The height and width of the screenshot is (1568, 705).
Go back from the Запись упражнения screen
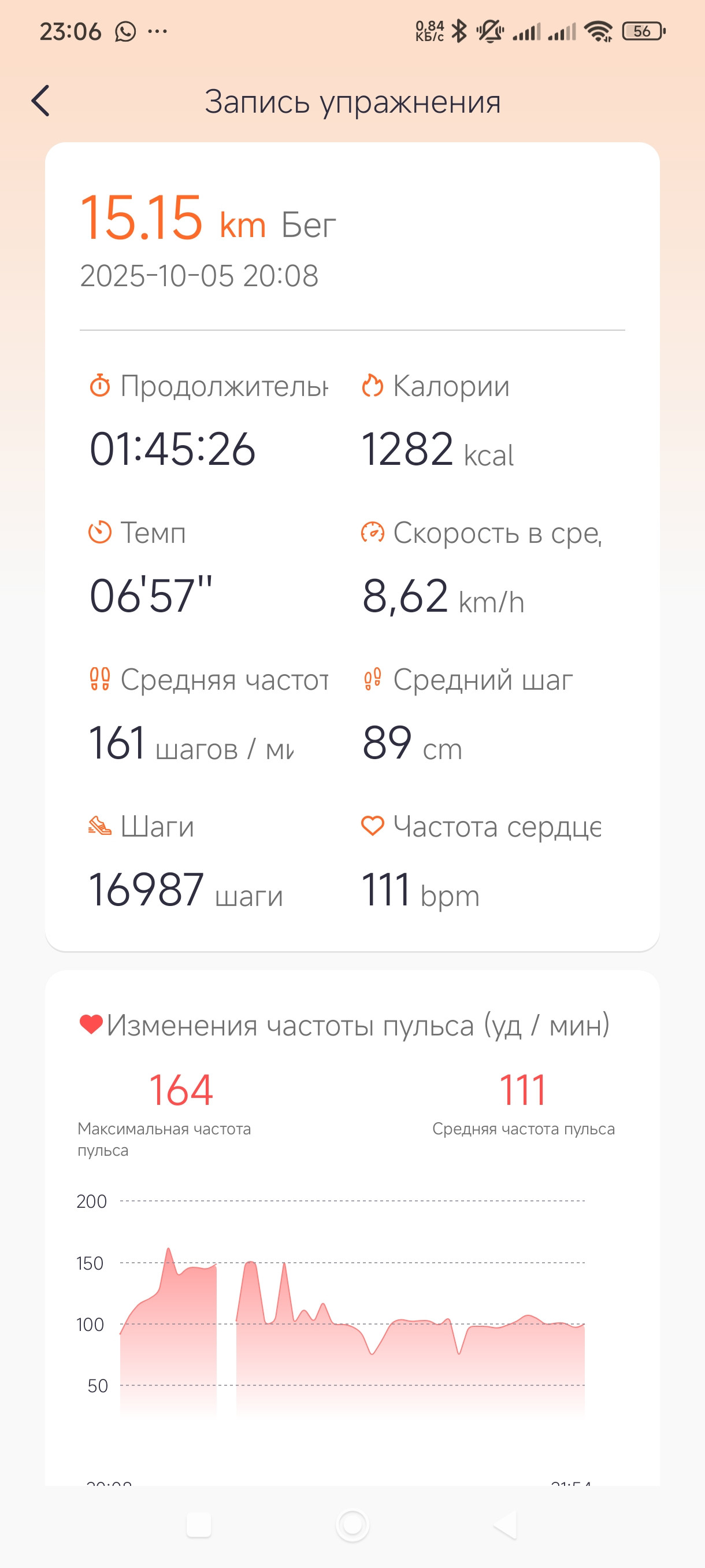[41, 101]
